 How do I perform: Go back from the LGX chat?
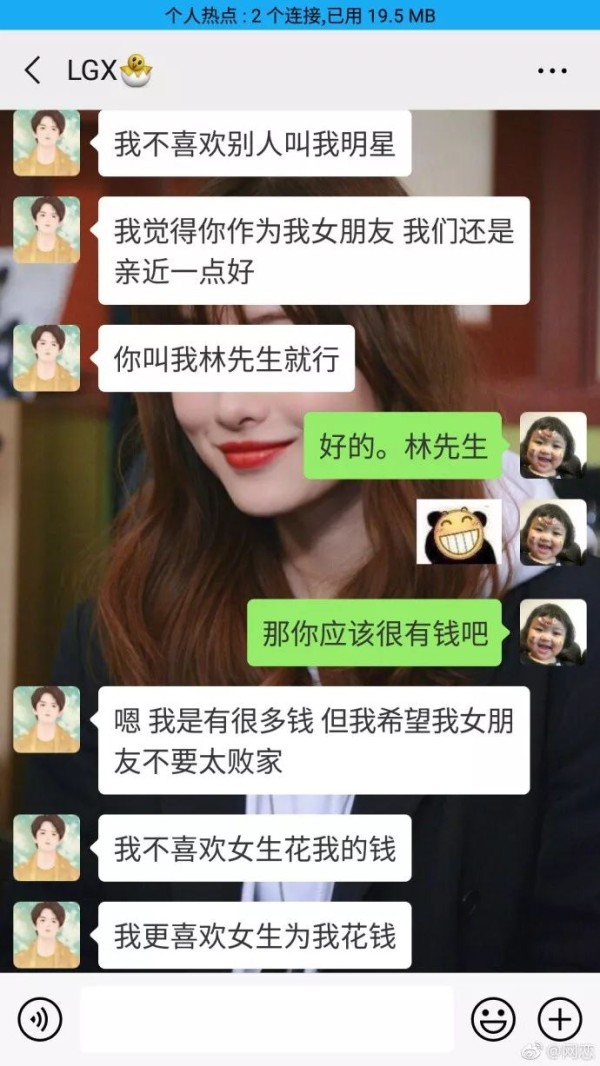[x=32, y=70]
